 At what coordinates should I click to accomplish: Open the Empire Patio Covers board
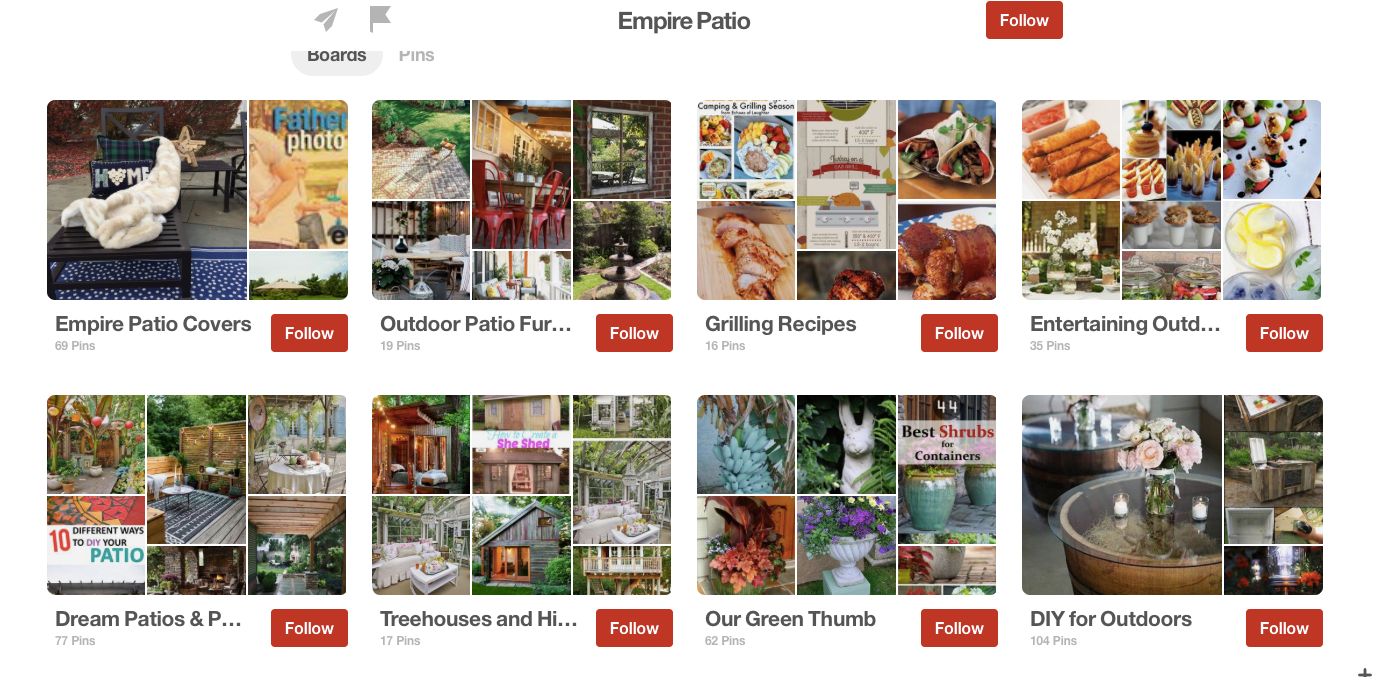197,200
